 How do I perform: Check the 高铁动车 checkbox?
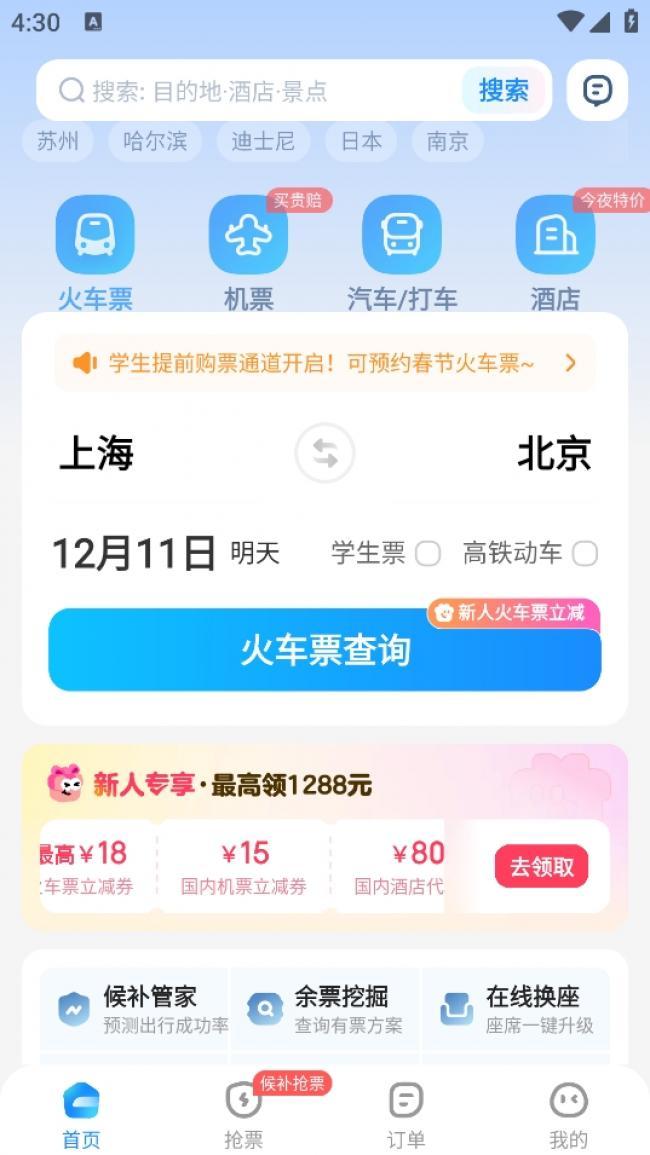point(585,554)
